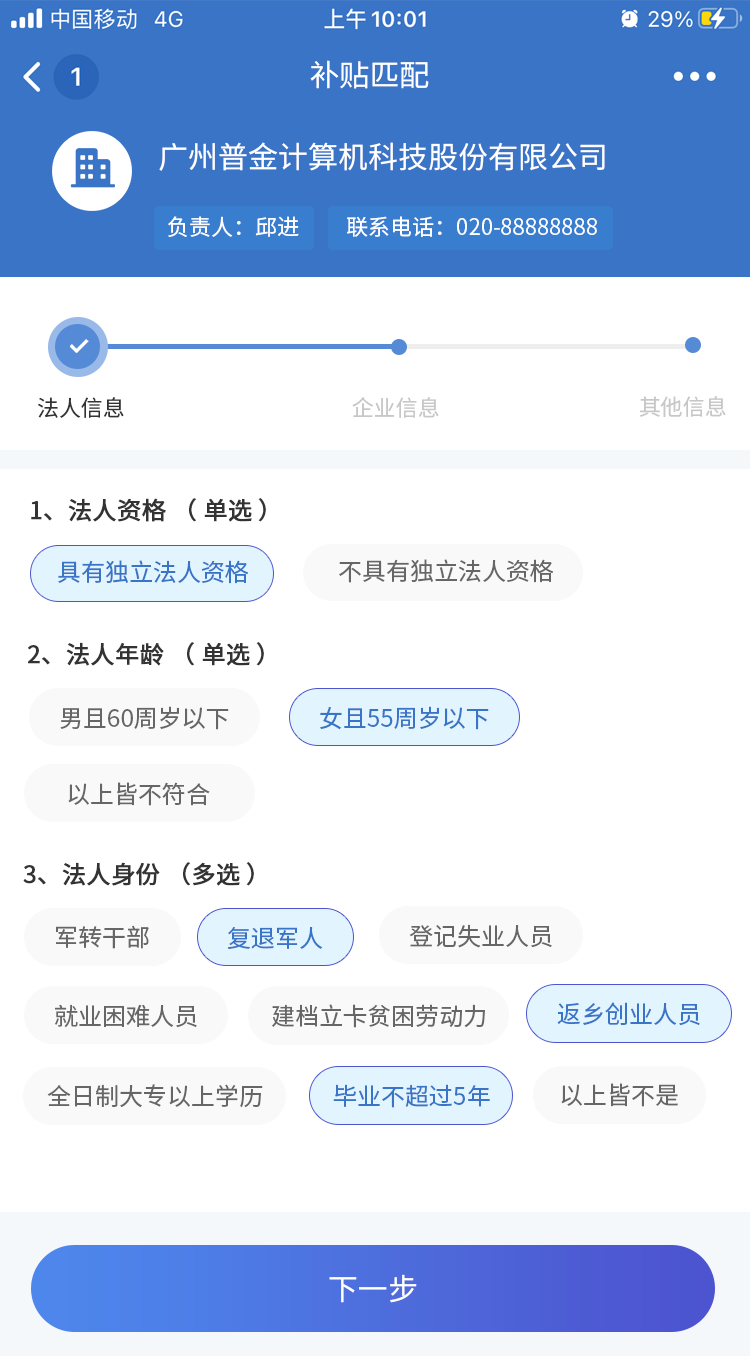Viewport: 750px width, 1356px height.
Task: Go back using the top-left arrow
Action: [x=32, y=77]
